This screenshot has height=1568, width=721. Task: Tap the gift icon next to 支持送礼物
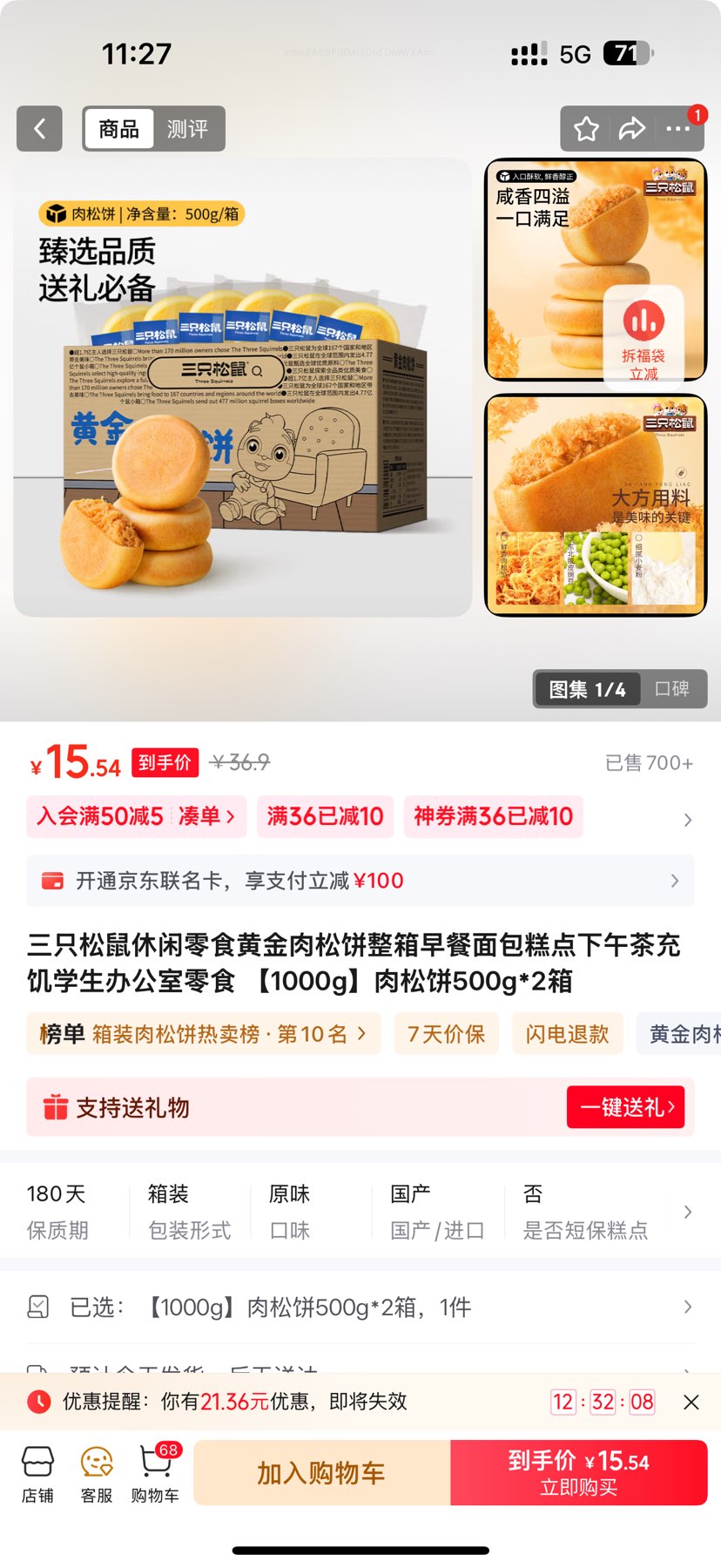(56, 1107)
